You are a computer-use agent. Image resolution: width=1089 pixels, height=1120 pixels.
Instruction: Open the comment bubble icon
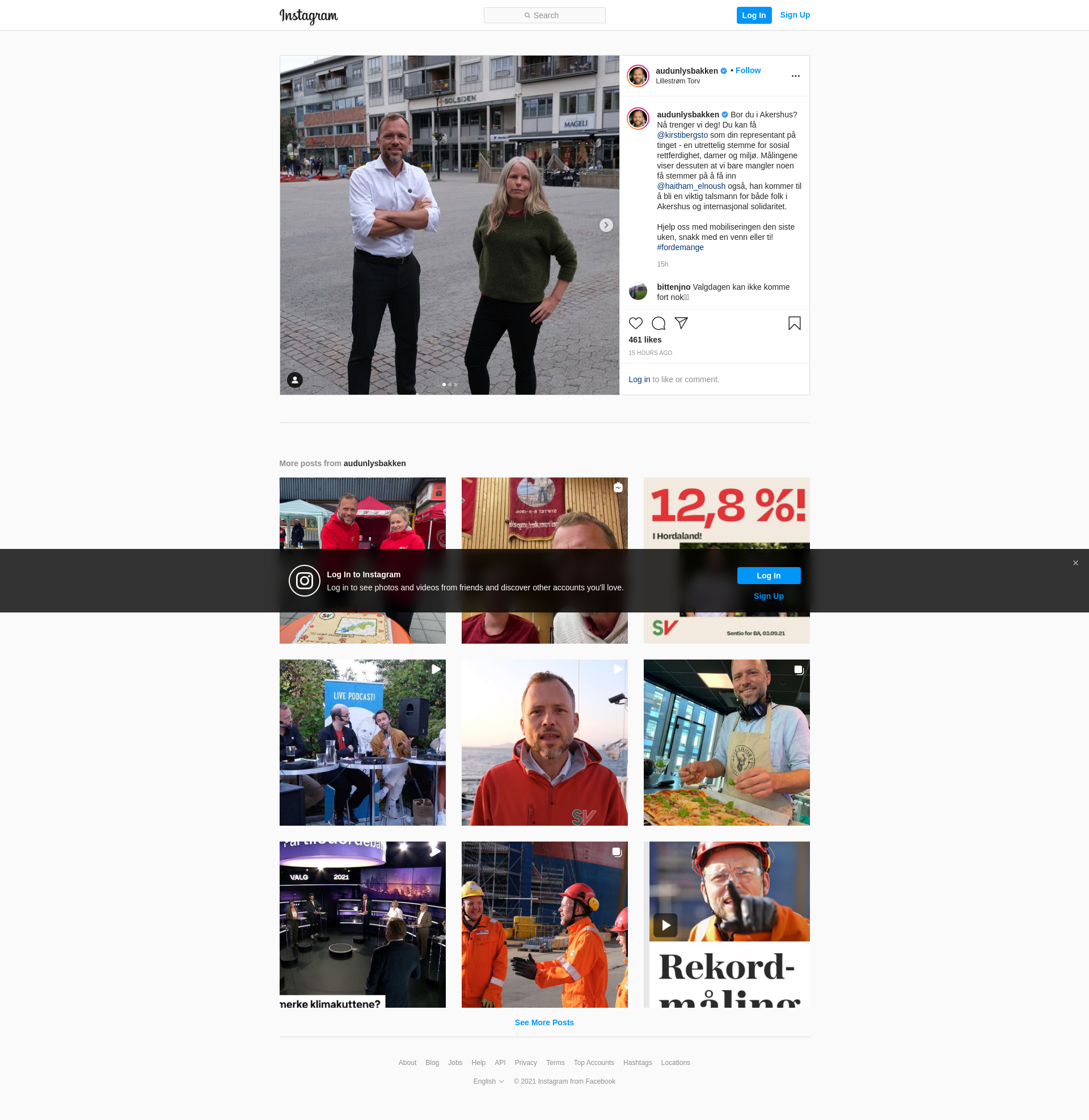click(x=659, y=323)
